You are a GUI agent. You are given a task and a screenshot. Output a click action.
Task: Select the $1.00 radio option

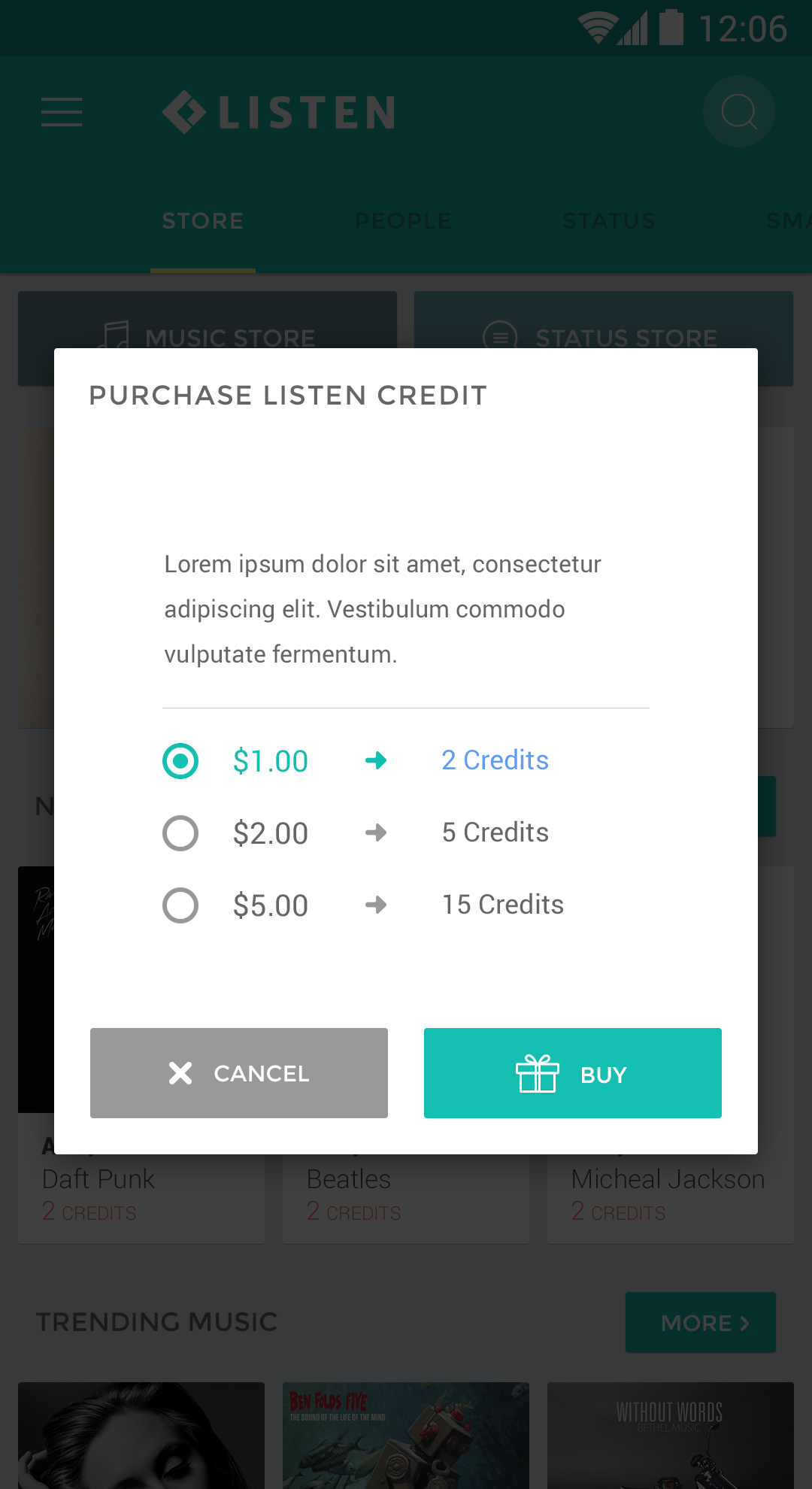180,761
